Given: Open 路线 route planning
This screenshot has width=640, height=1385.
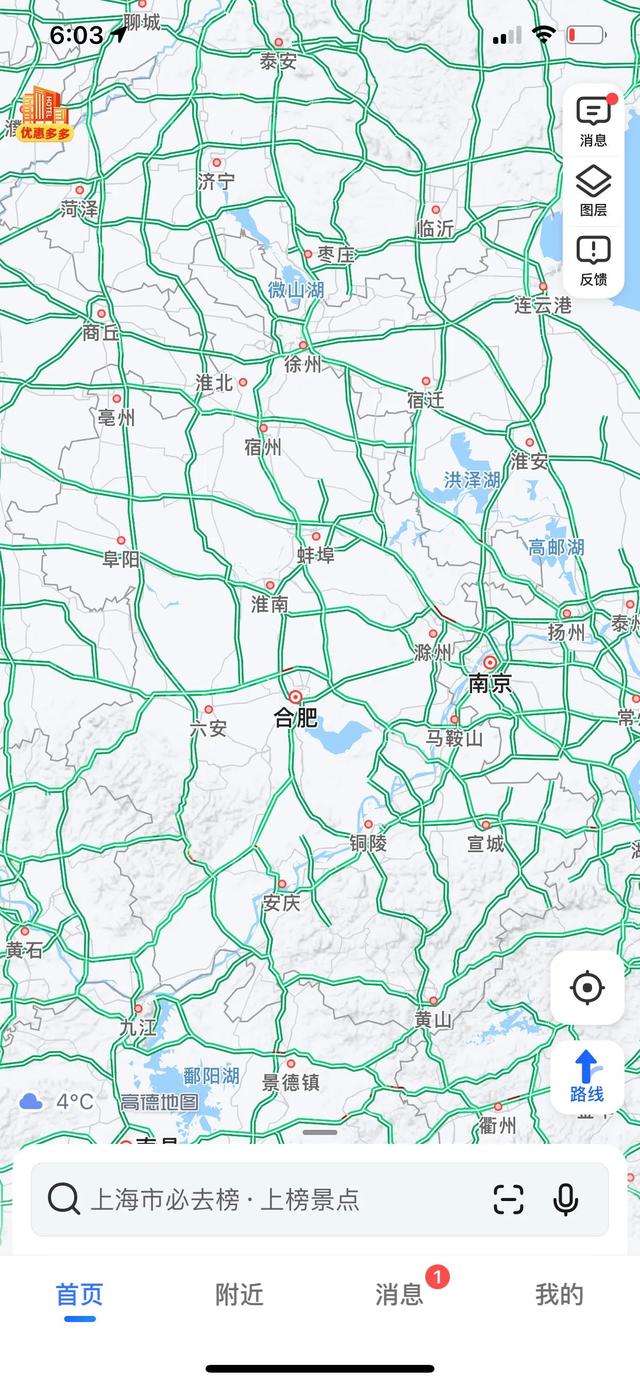Looking at the screenshot, I should (x=587, y=1077).
